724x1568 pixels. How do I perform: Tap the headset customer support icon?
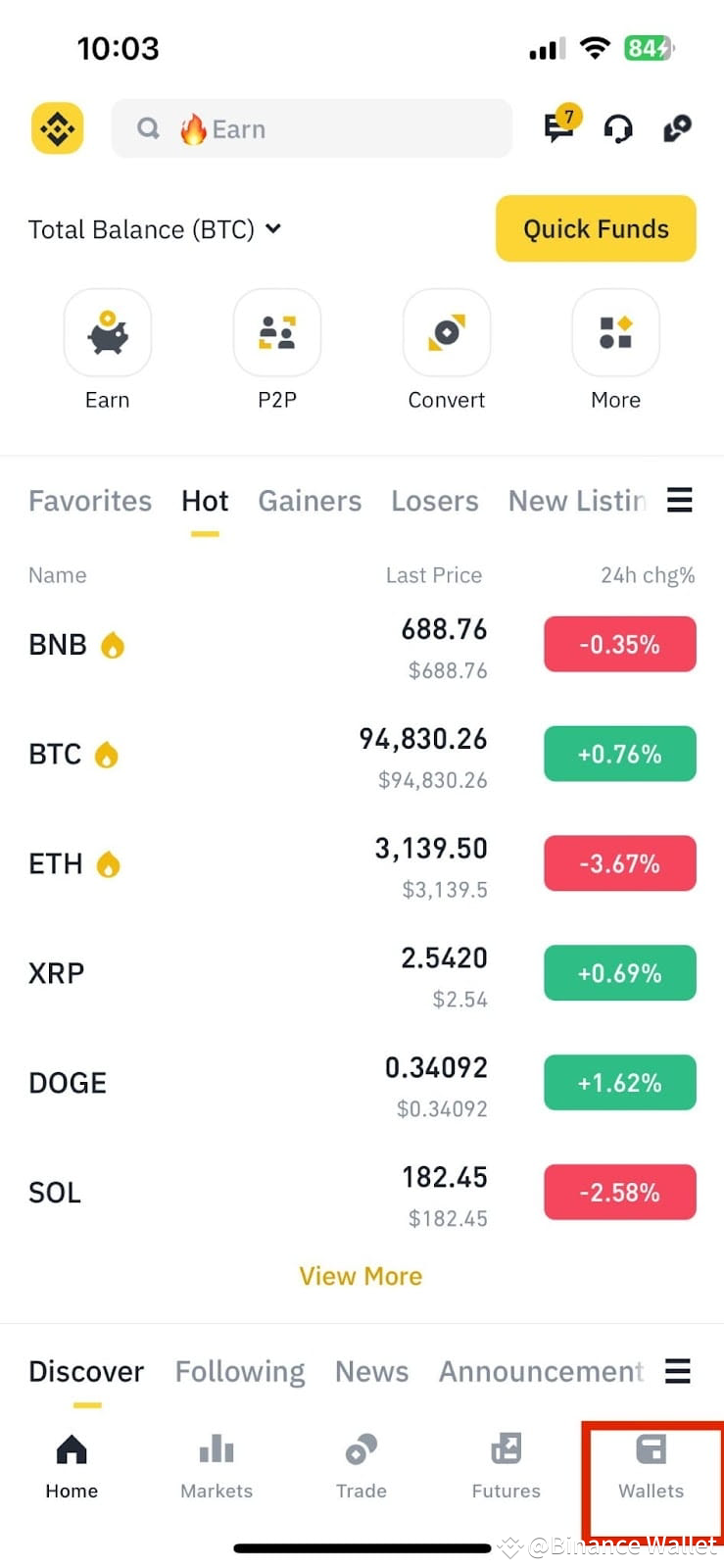[617, 128]
